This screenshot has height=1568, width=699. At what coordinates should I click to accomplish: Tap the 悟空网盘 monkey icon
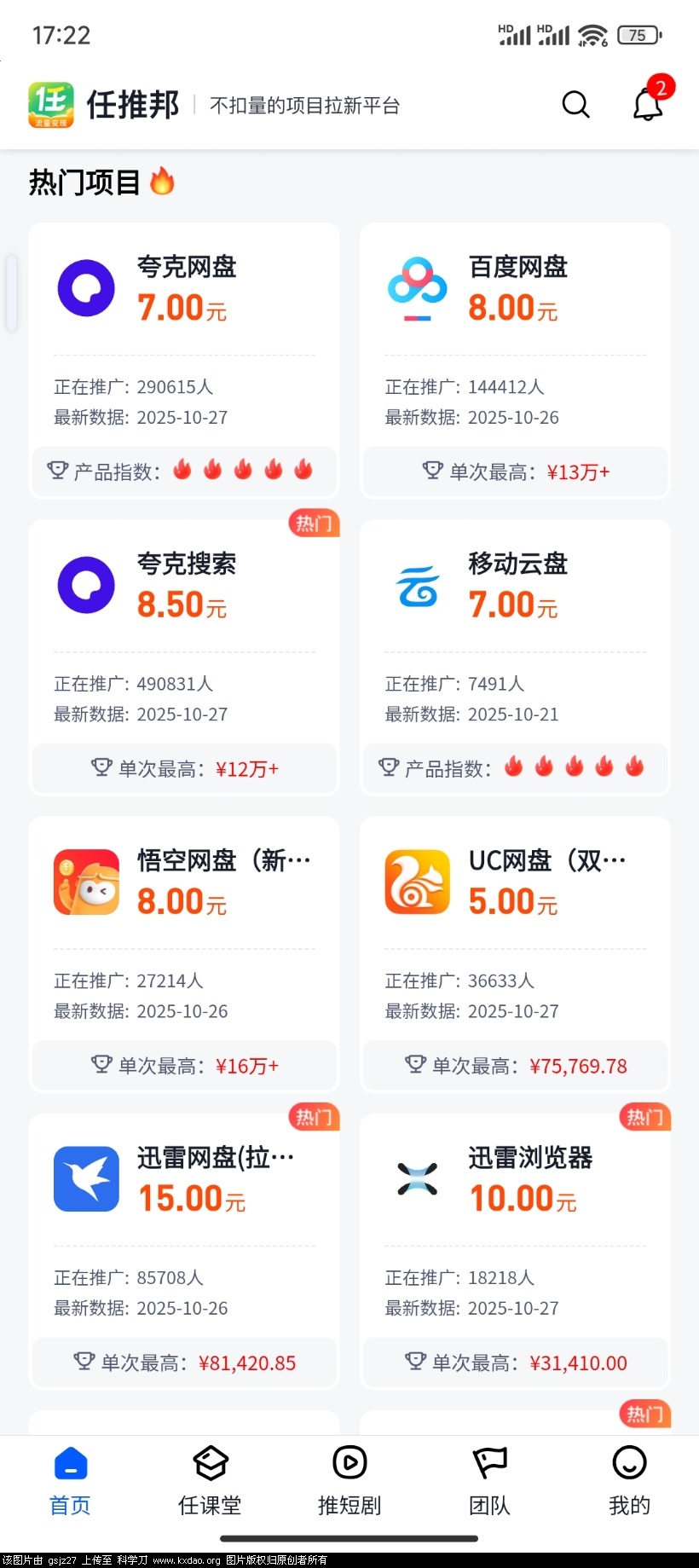[x=85, y=882]
